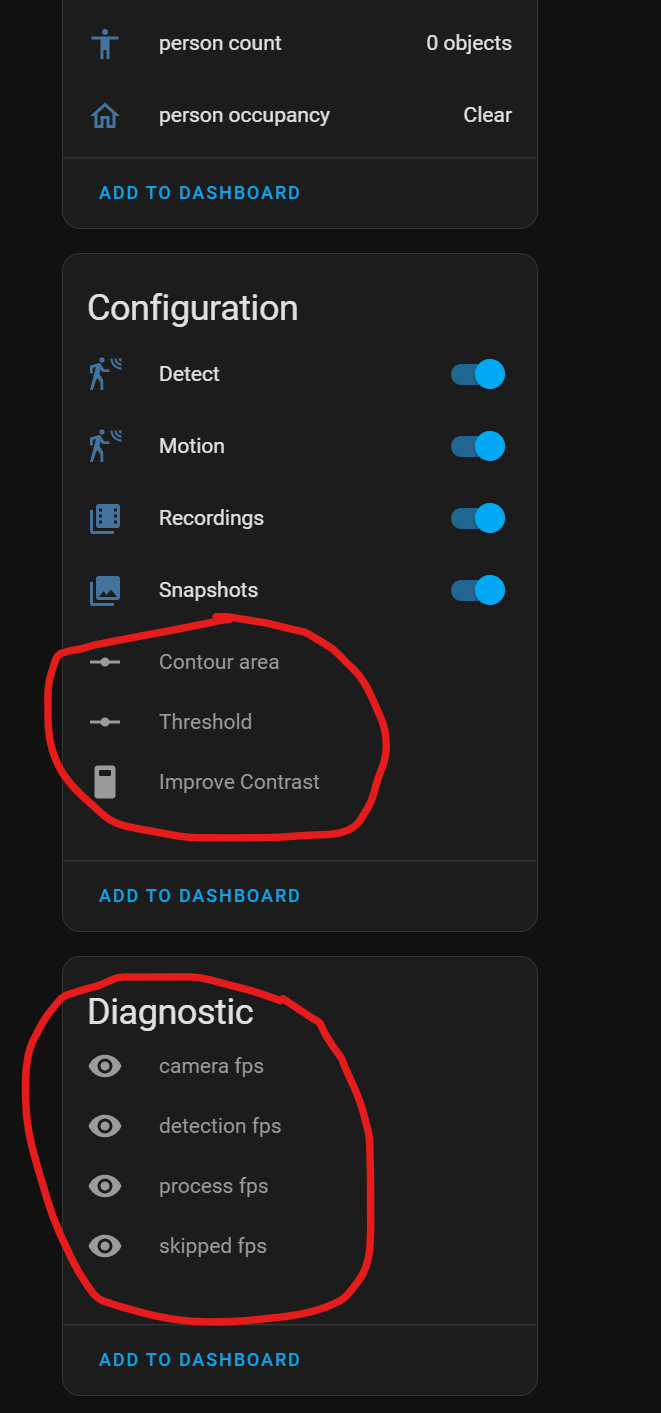Open the process fps sensor

tap(300, 1186)
